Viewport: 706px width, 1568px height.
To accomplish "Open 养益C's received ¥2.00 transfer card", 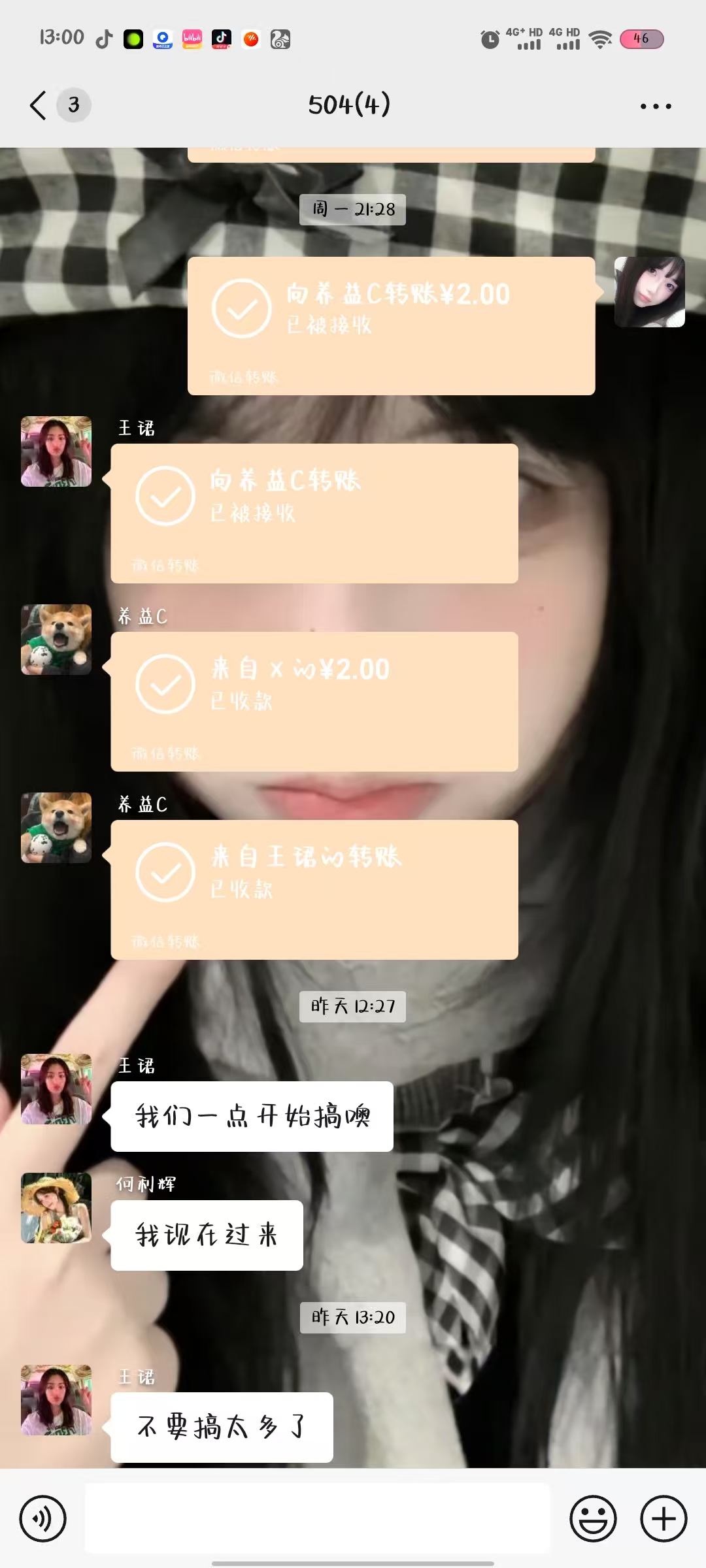I will (x=314, y=702).
